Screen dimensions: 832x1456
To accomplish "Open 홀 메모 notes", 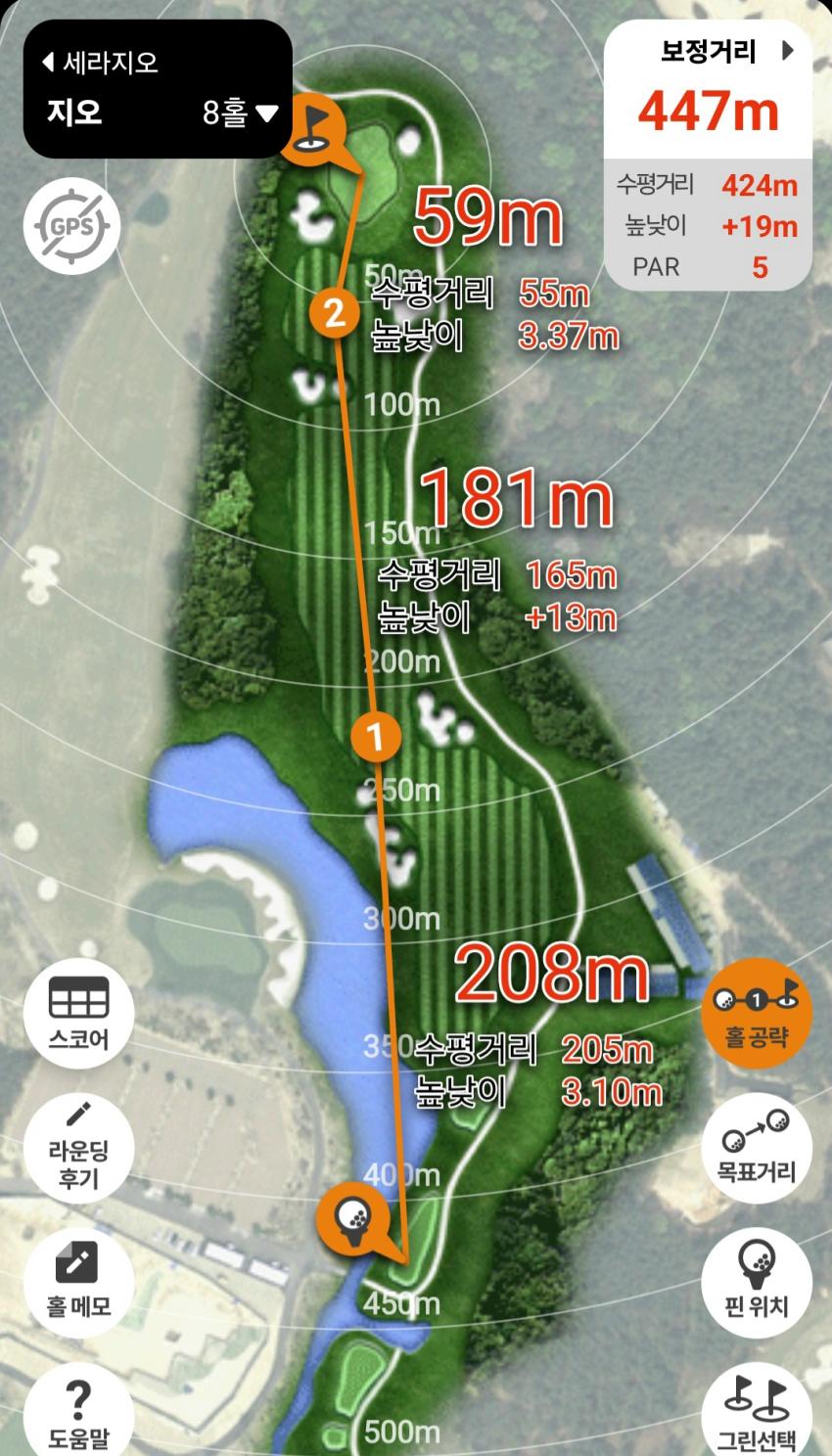I will pos(78,1278).
